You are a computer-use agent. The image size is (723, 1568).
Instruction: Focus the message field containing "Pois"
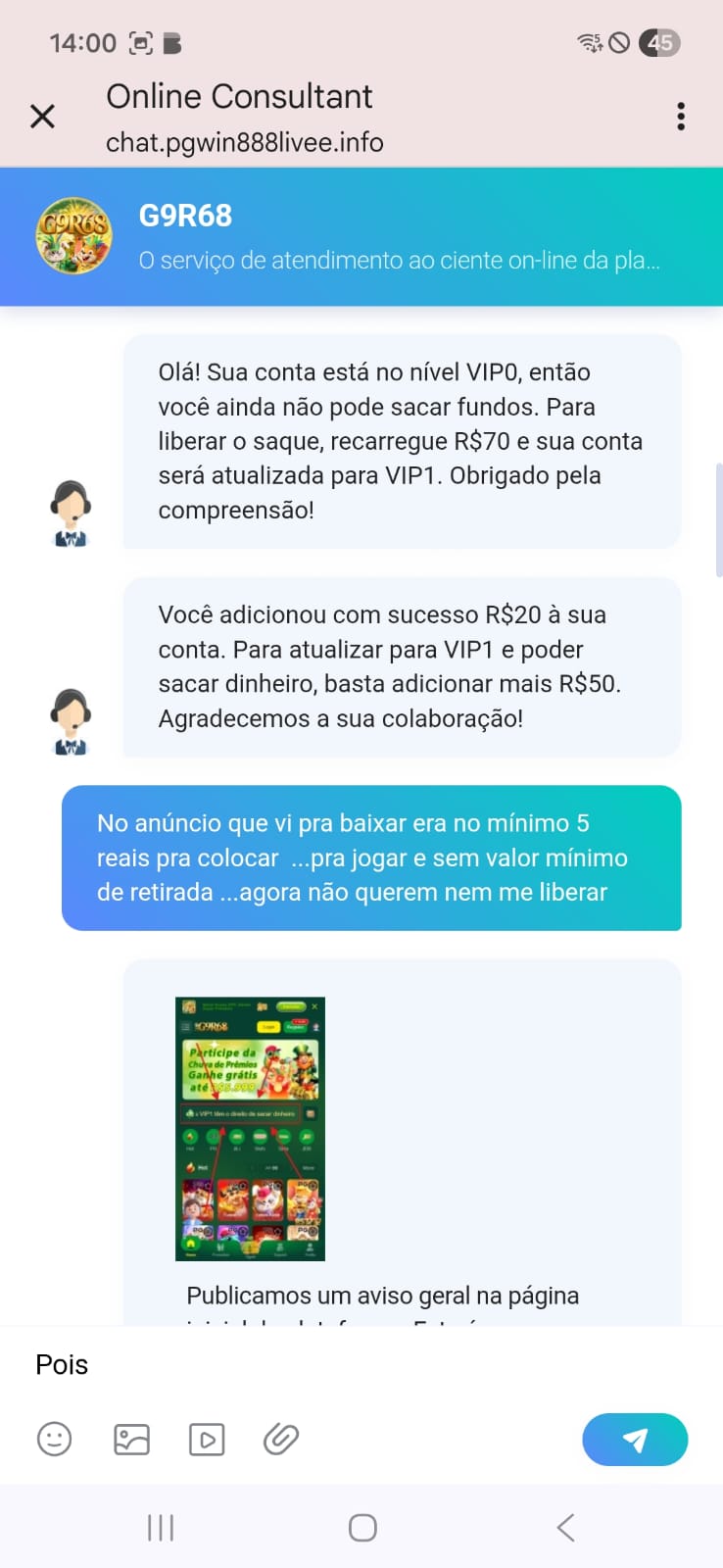click(x=353, y=1364)
